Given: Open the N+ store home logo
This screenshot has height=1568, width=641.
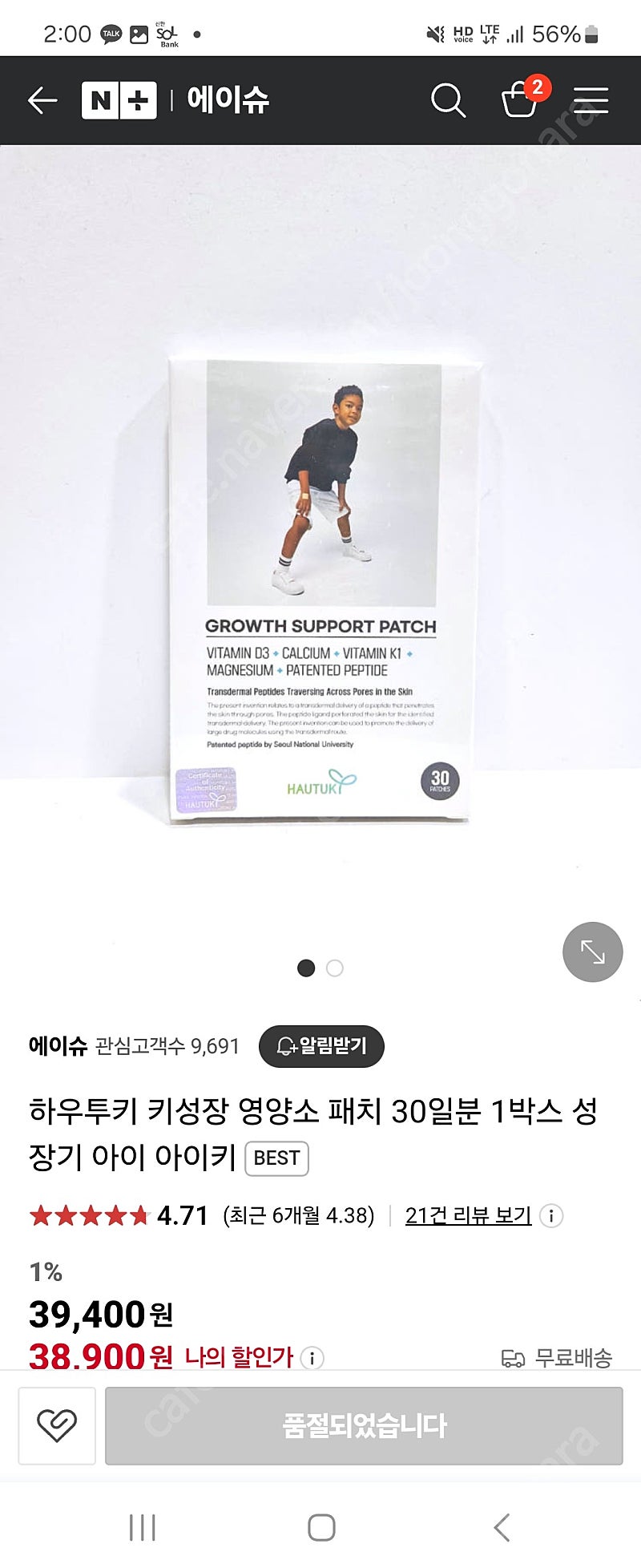Looking at the screenshot, I should [119, 100].
